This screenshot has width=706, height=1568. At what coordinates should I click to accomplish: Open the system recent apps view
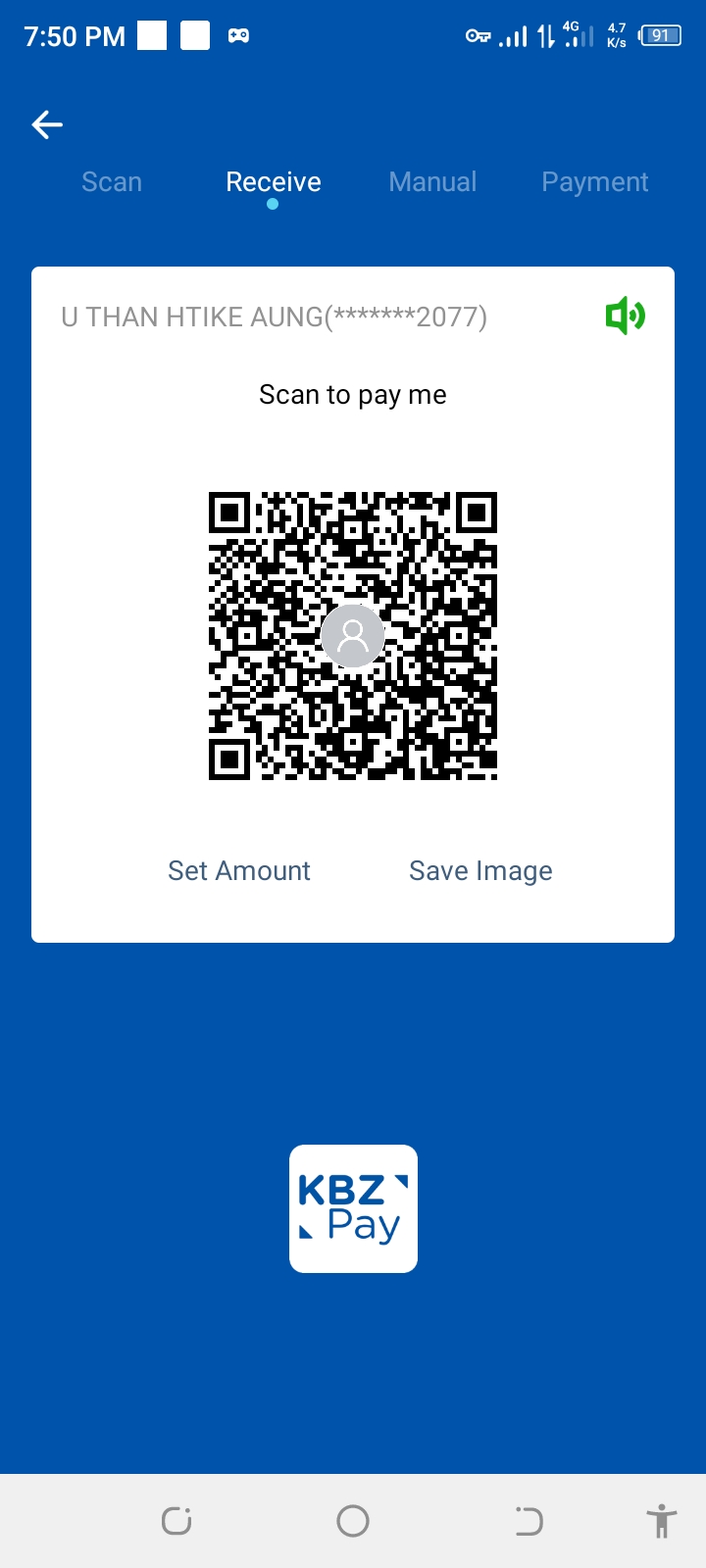tap(176, 1521)
